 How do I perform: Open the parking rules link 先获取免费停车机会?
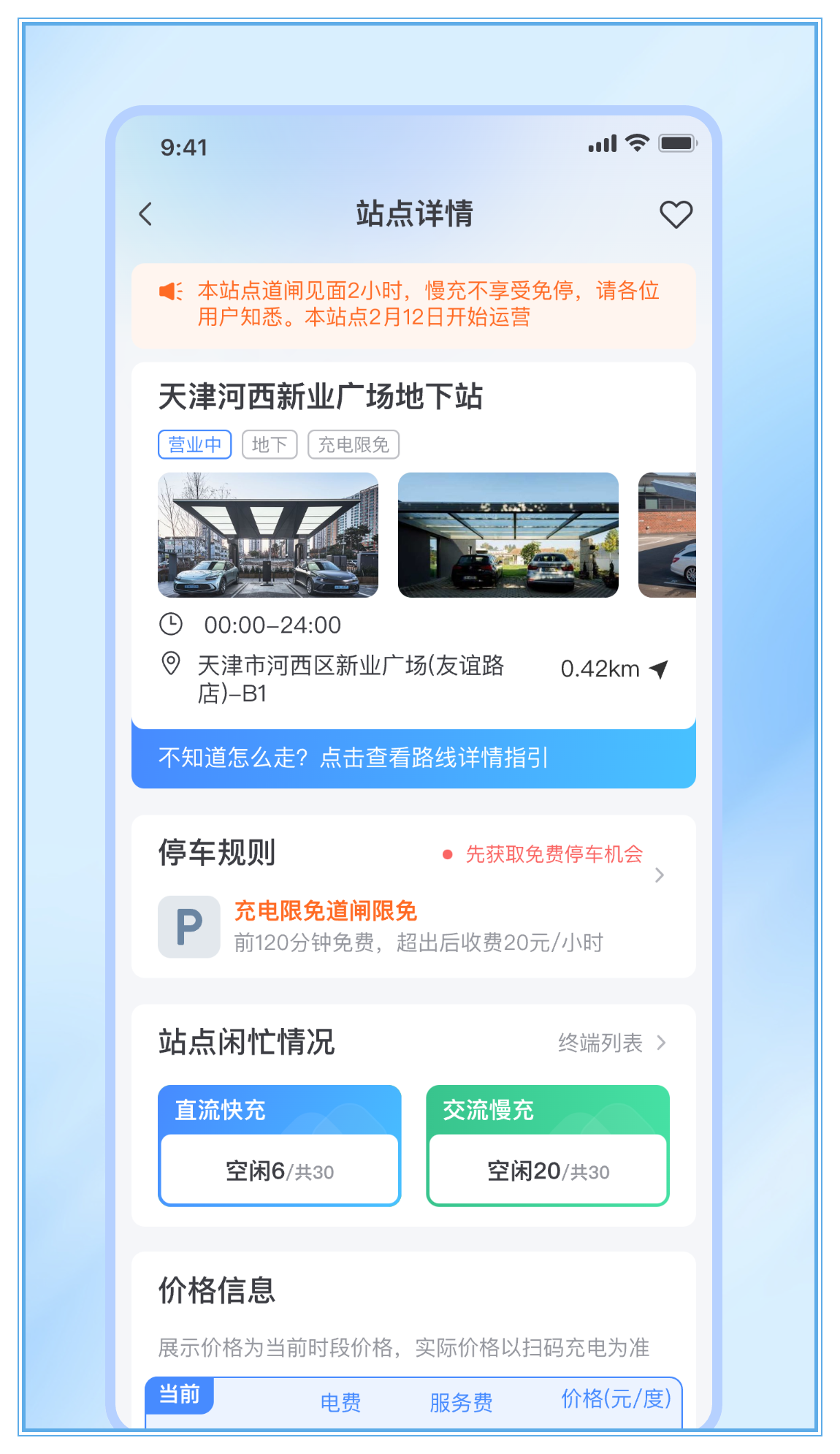(x=555, y=854)
